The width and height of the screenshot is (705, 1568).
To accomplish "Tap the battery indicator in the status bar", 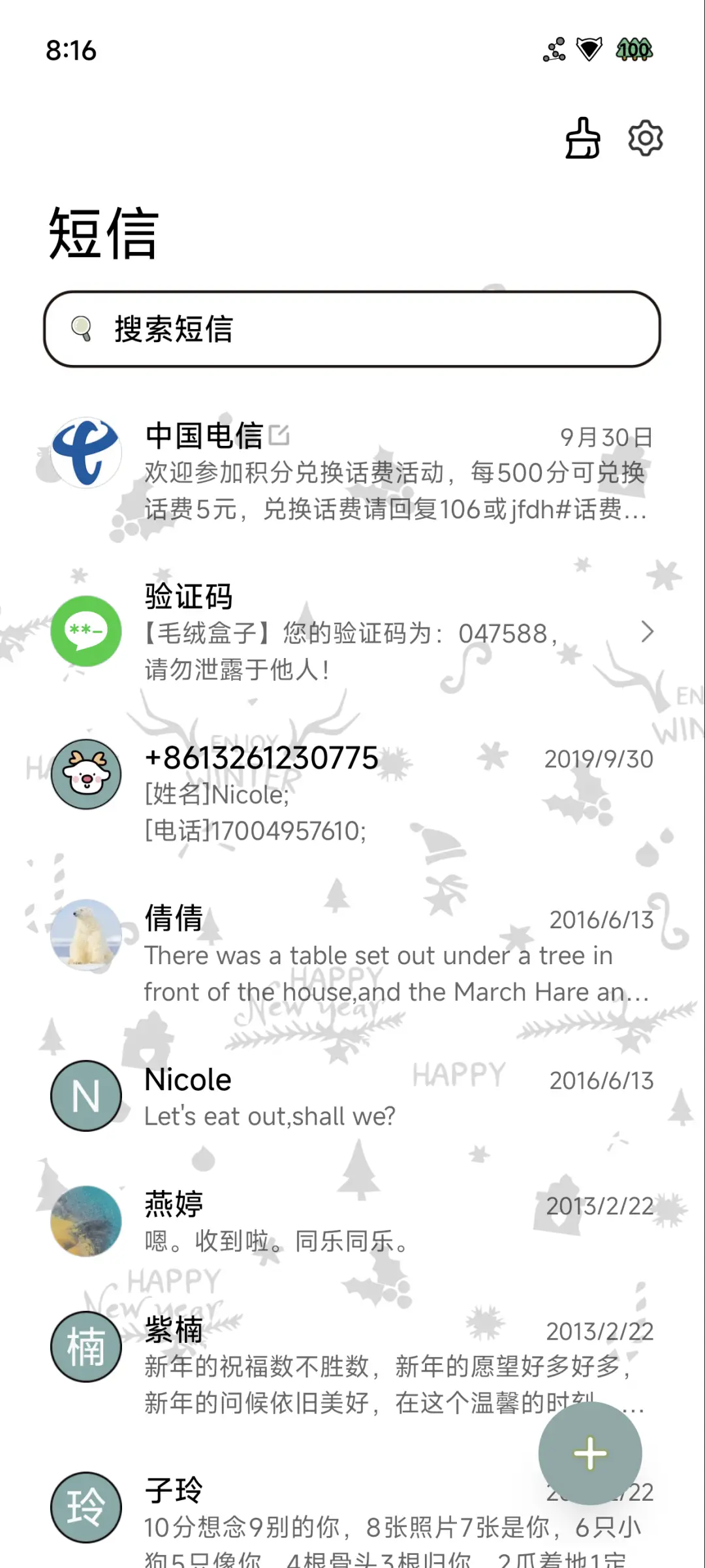I will coord(634,50).
